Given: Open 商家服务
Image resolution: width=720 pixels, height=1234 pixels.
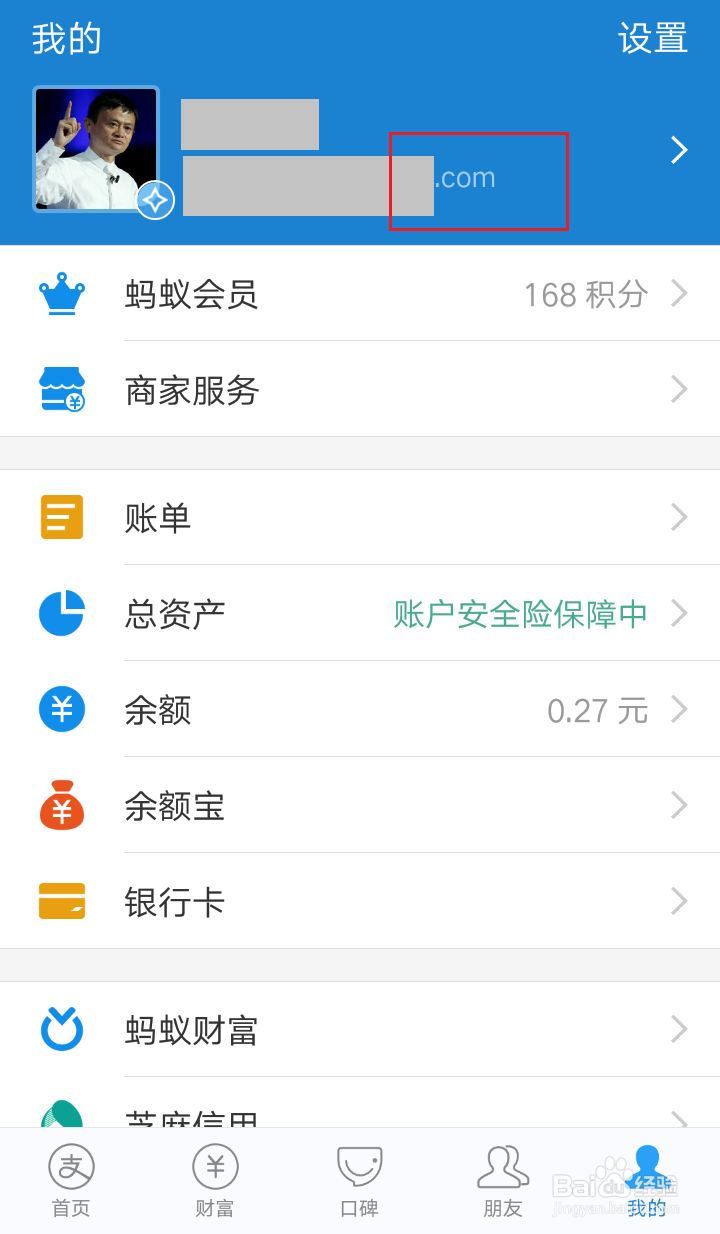Looking at the screenshot, I should click(x=360, y=389).
